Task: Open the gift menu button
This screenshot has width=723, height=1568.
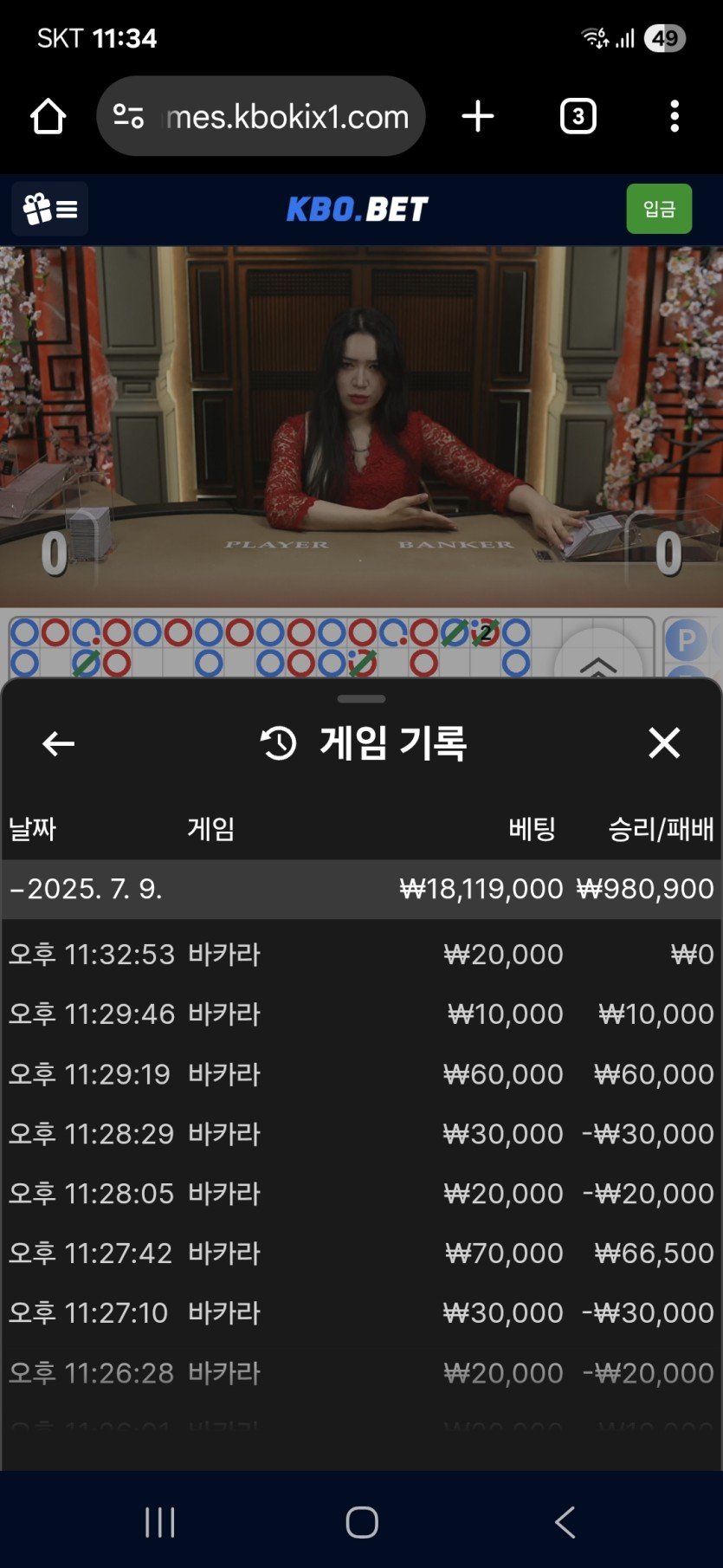Action: pyautogui.click(x=49, y=209)
